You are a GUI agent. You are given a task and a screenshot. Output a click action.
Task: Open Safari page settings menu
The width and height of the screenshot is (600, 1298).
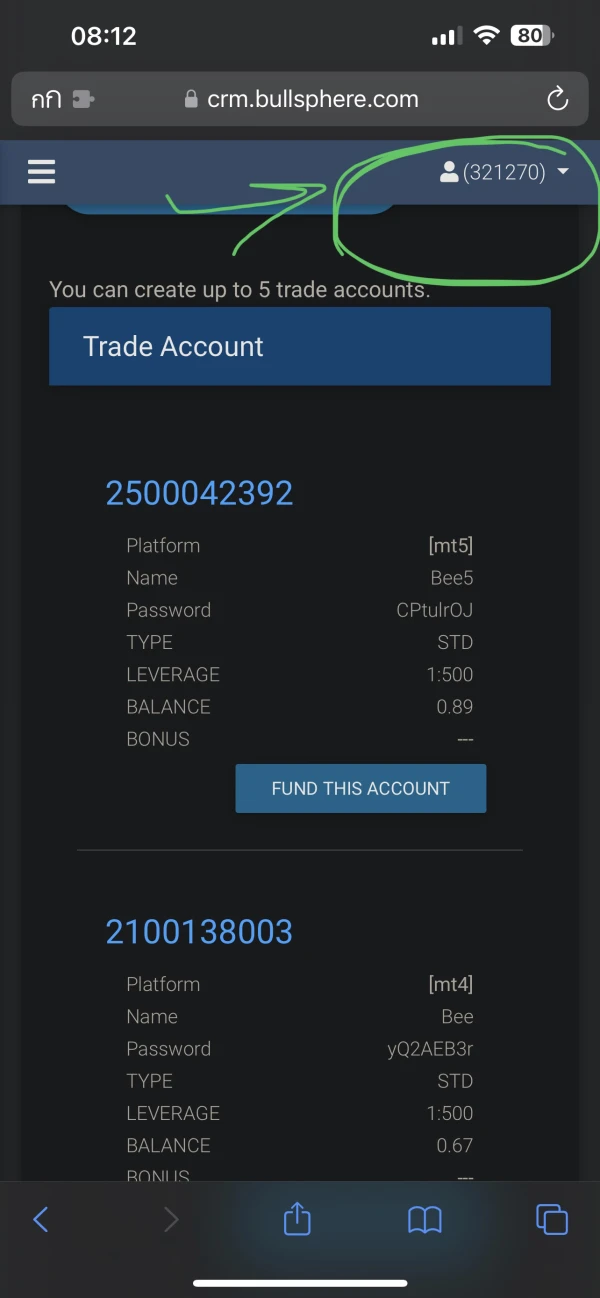[x=61, y=99]
